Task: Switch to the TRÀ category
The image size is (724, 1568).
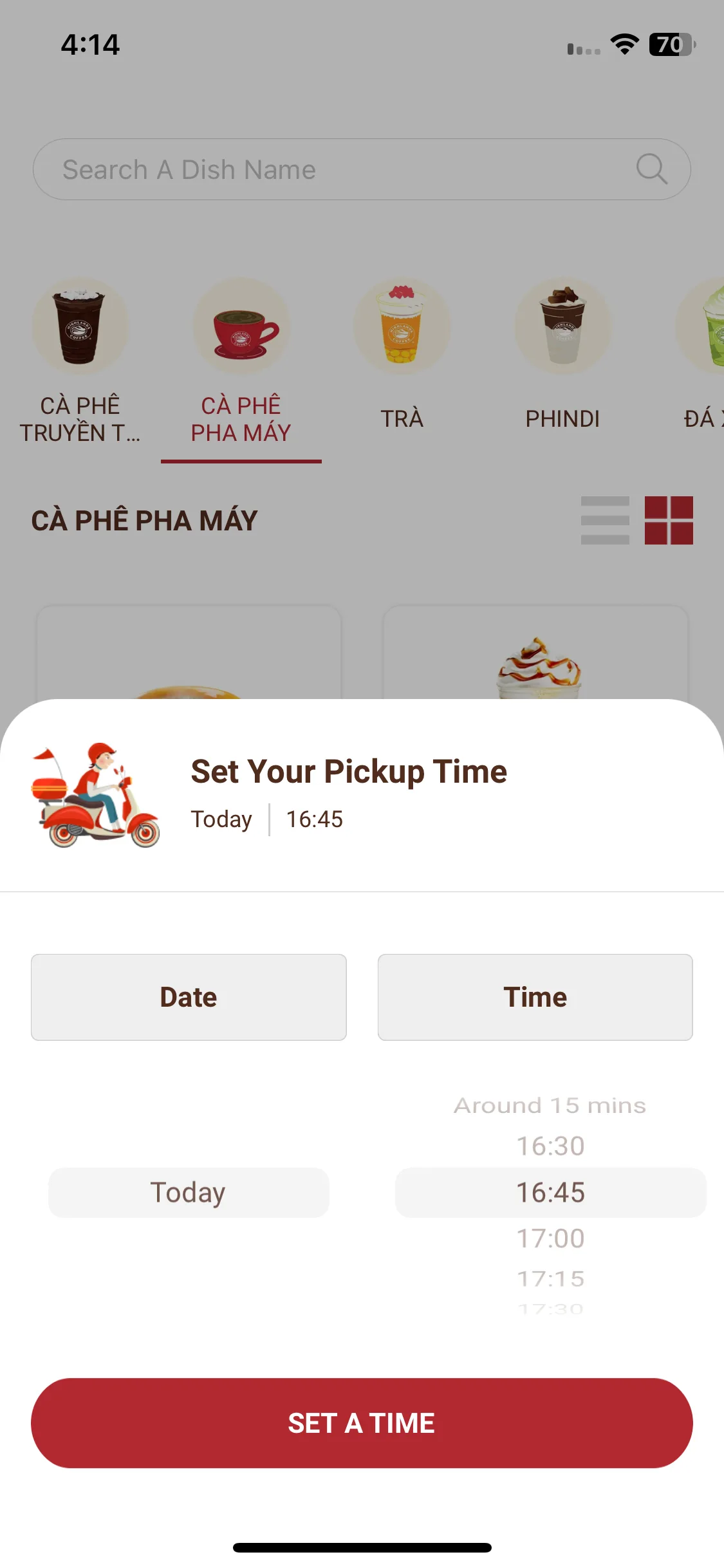Action: click(402, 360)
